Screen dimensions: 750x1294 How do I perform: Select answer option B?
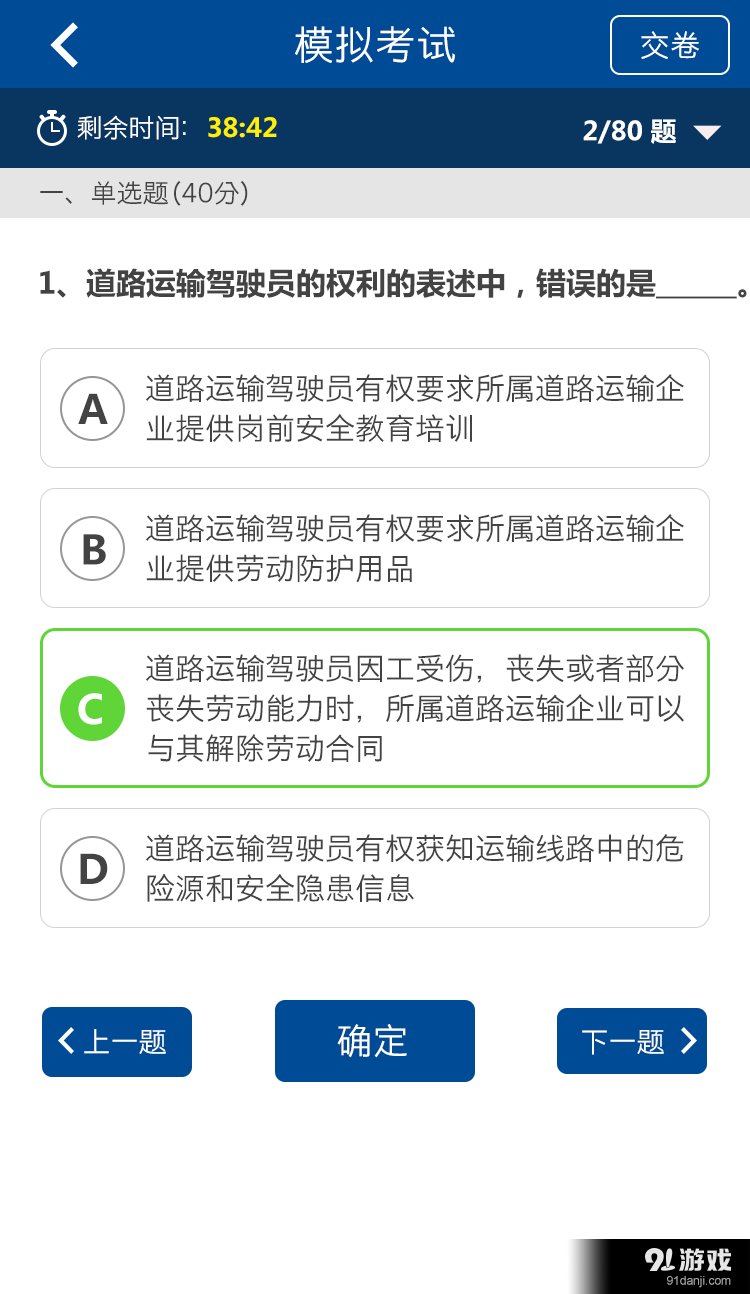click(375, 547)
